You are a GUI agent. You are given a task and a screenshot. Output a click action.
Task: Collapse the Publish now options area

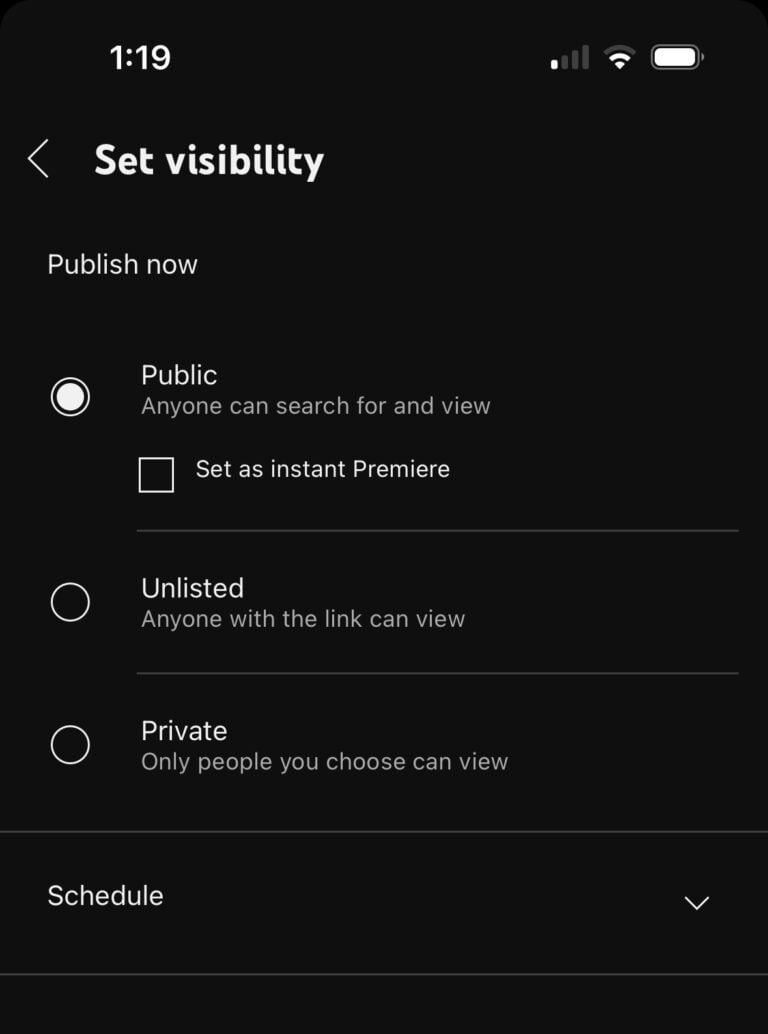[122, 264]
